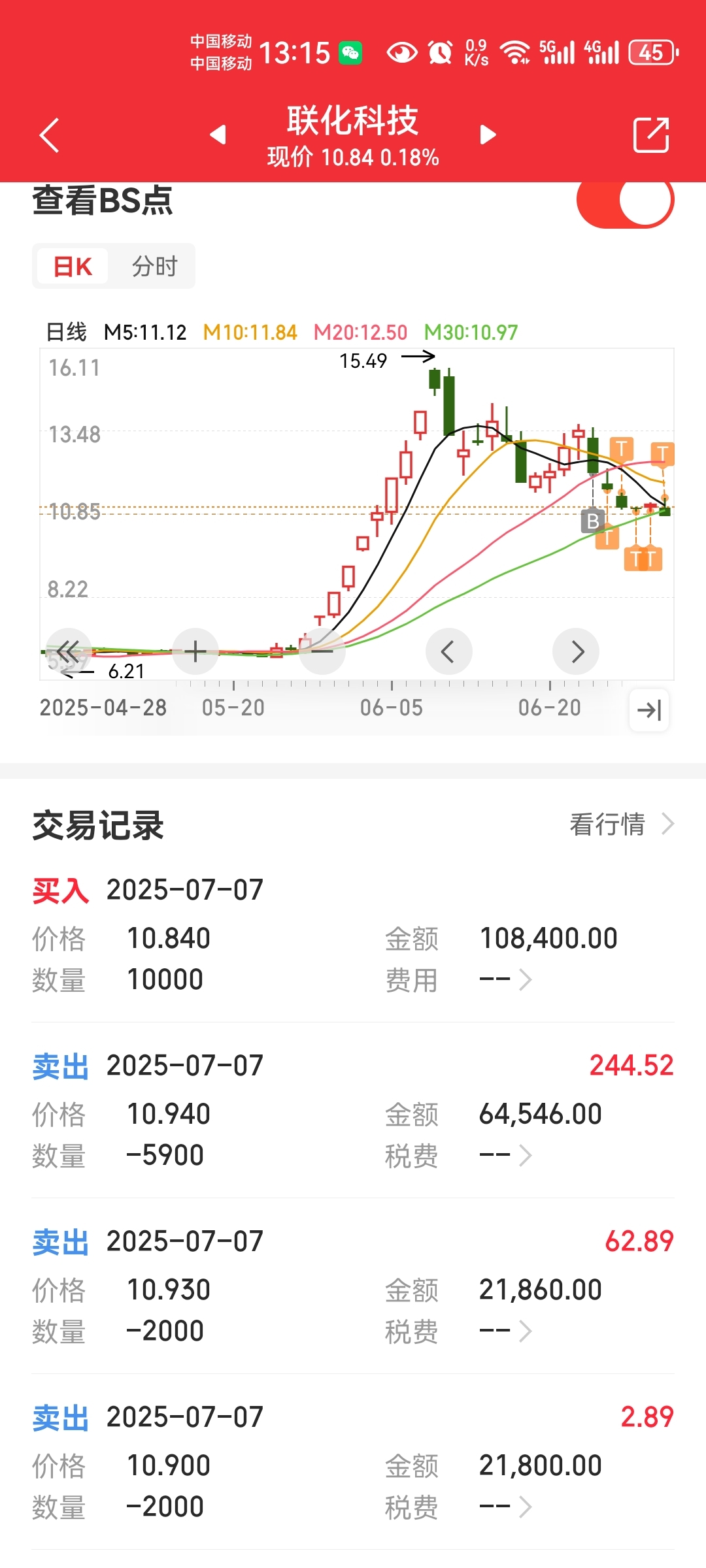Zoom in the K-line chart
706x1568 pixels.
point(195,651)
